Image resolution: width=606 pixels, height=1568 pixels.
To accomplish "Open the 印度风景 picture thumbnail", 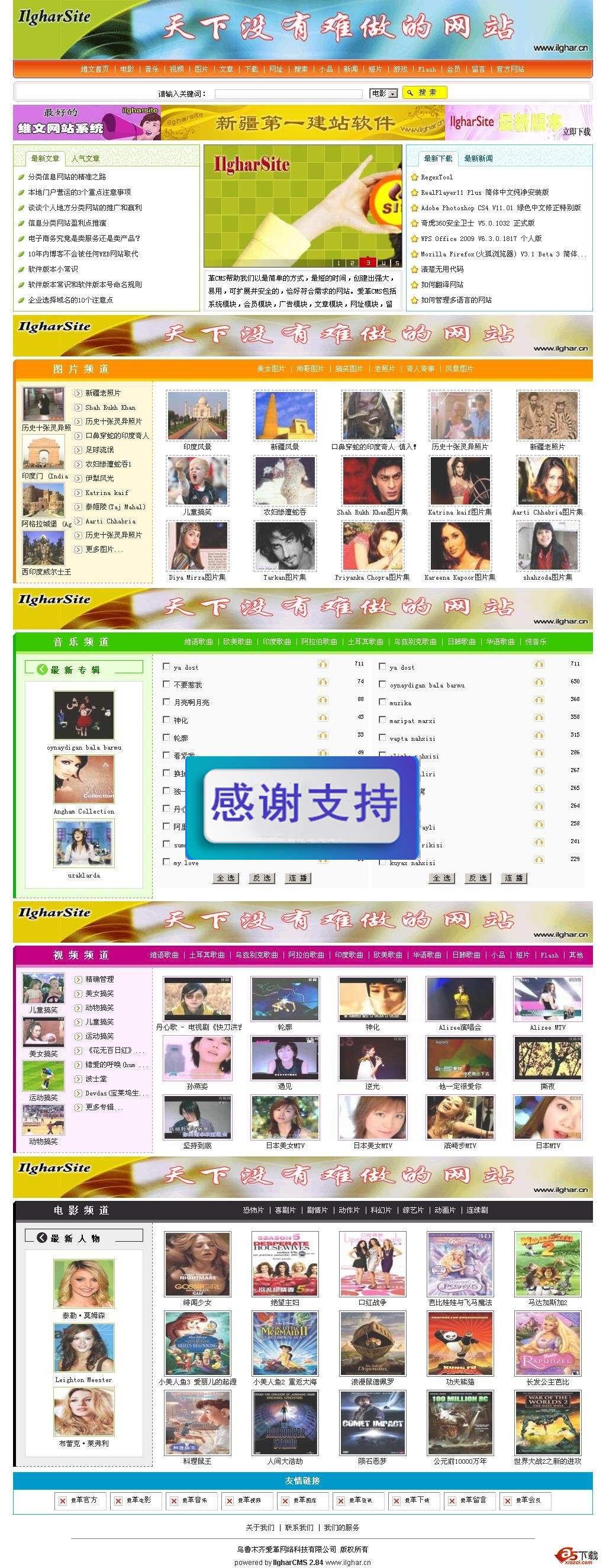I will (198, 416).
